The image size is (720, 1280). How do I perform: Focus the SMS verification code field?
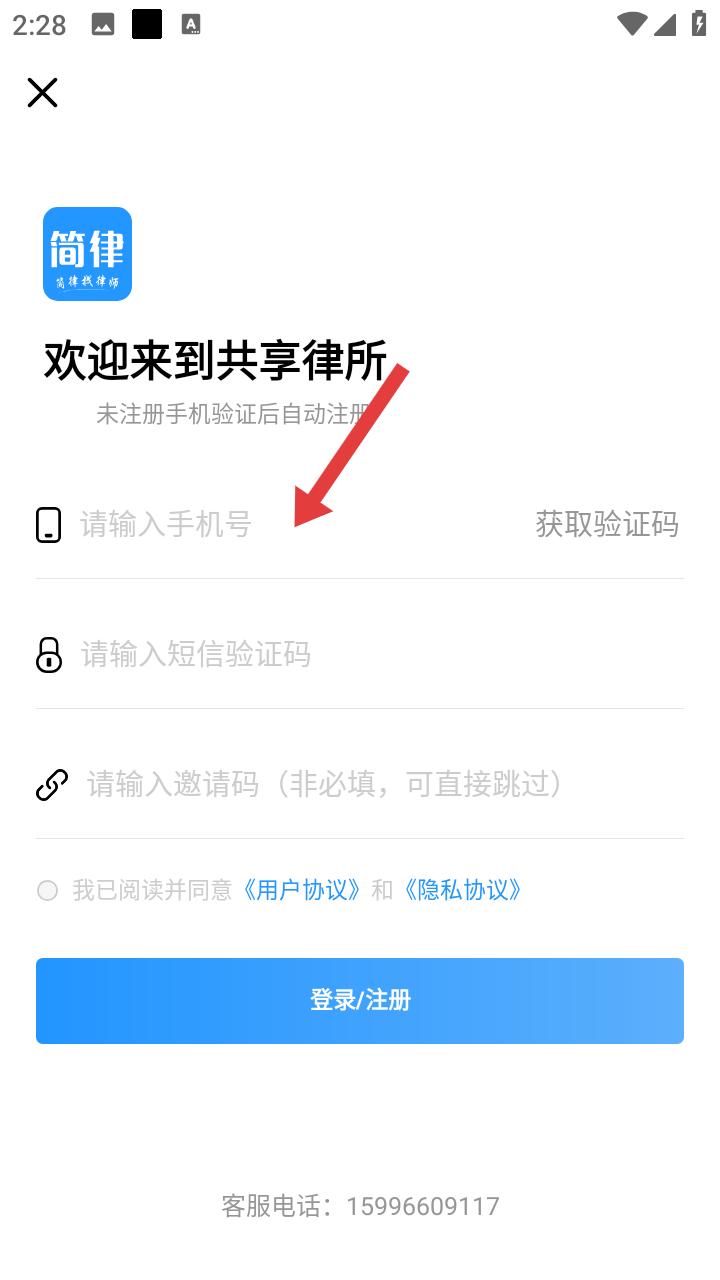(x=380, y=655)
